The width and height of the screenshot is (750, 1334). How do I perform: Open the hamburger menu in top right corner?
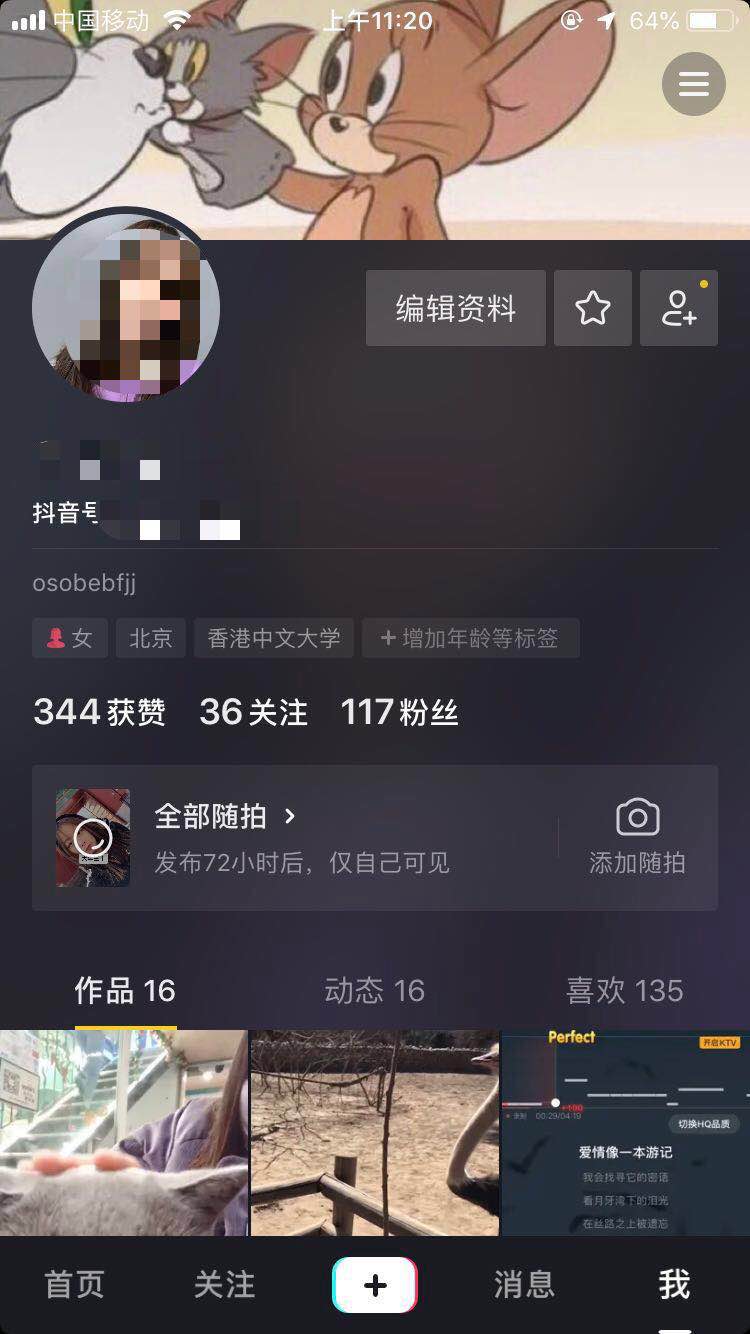point(693,84)
